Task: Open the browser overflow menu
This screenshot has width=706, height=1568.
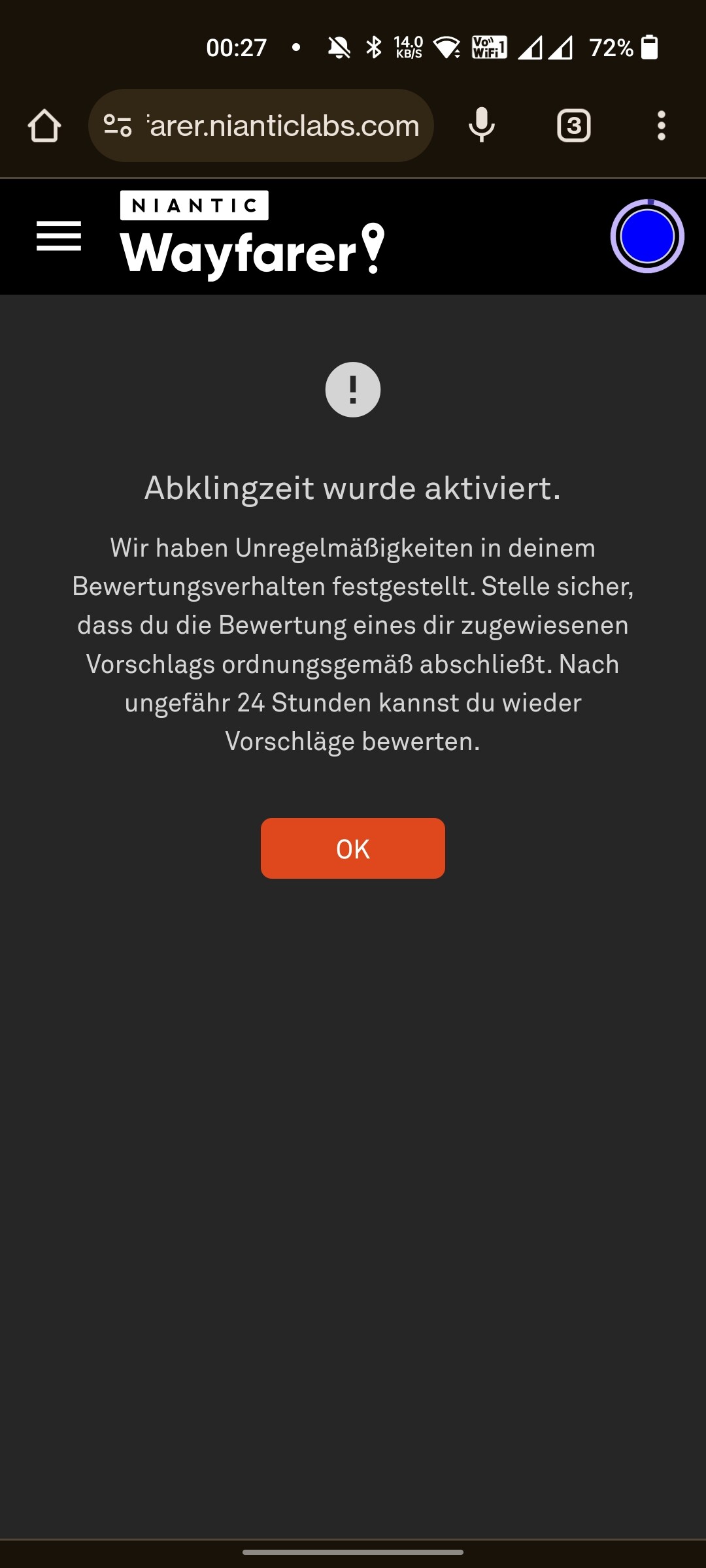Action: [662, 125]
